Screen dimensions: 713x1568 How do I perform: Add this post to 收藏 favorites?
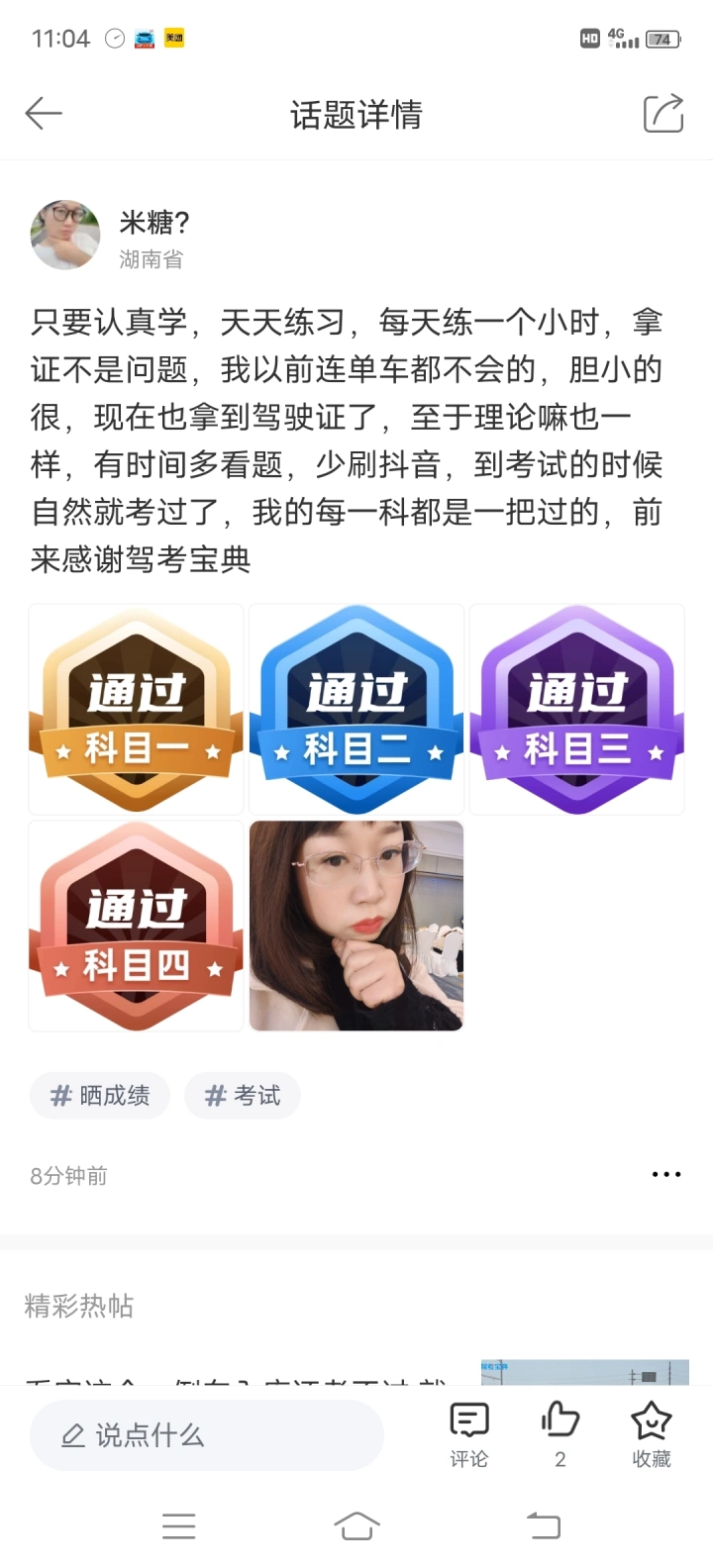pos(652,1433)
